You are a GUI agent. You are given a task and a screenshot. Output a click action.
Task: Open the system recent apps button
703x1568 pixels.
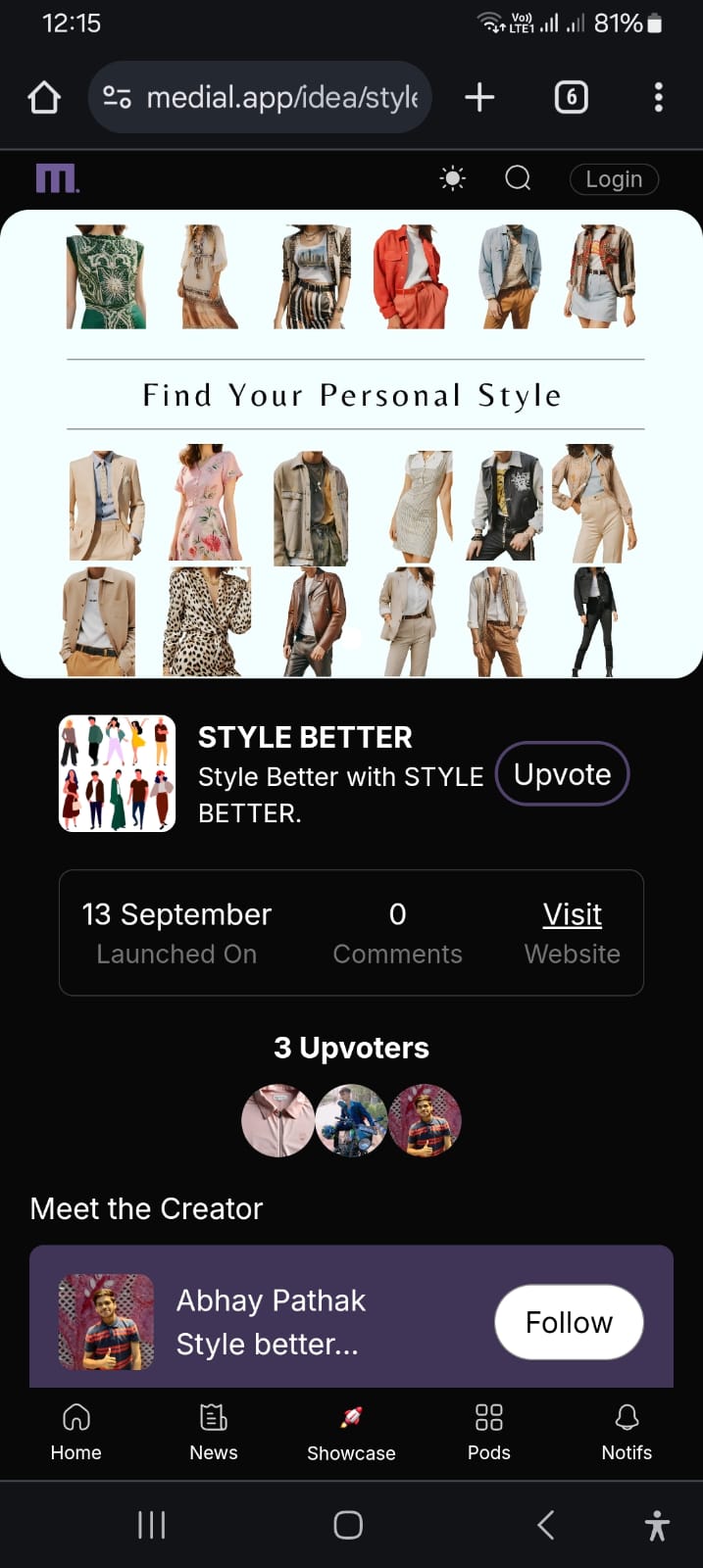pyautogui.click(x=151, y=1525)
